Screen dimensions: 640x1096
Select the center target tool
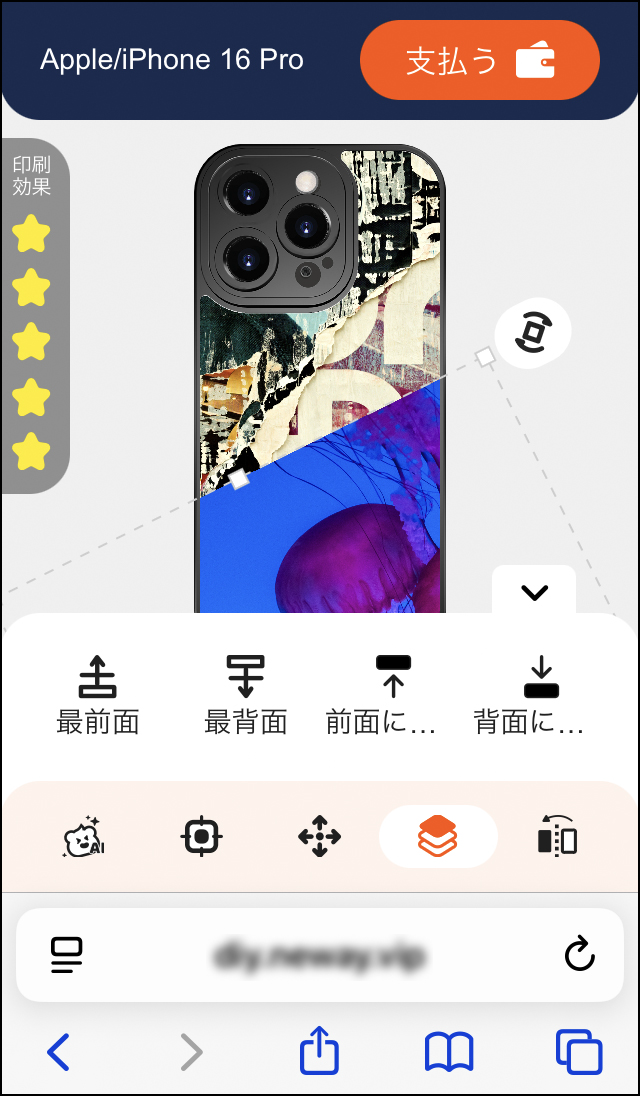(x=201, y=836)
